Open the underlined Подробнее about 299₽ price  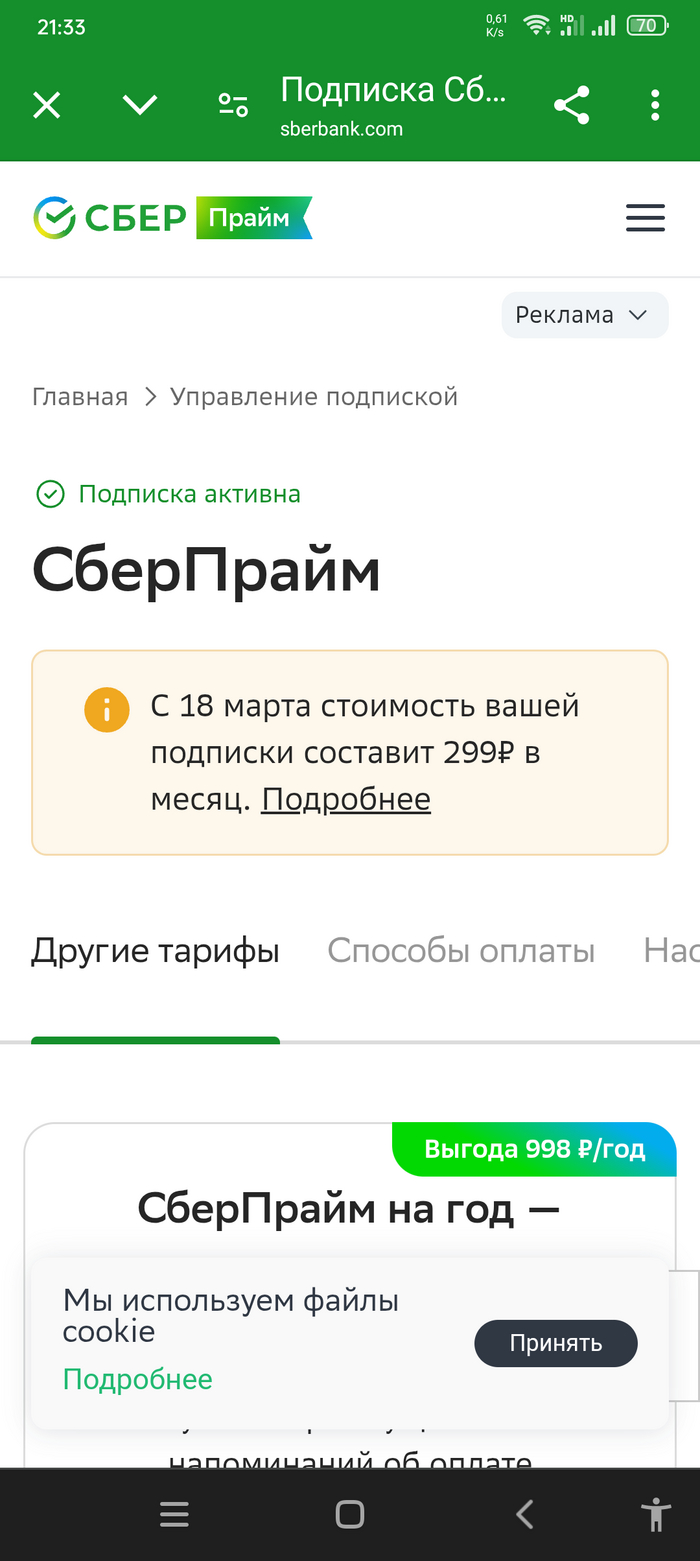tap(346, 799)
